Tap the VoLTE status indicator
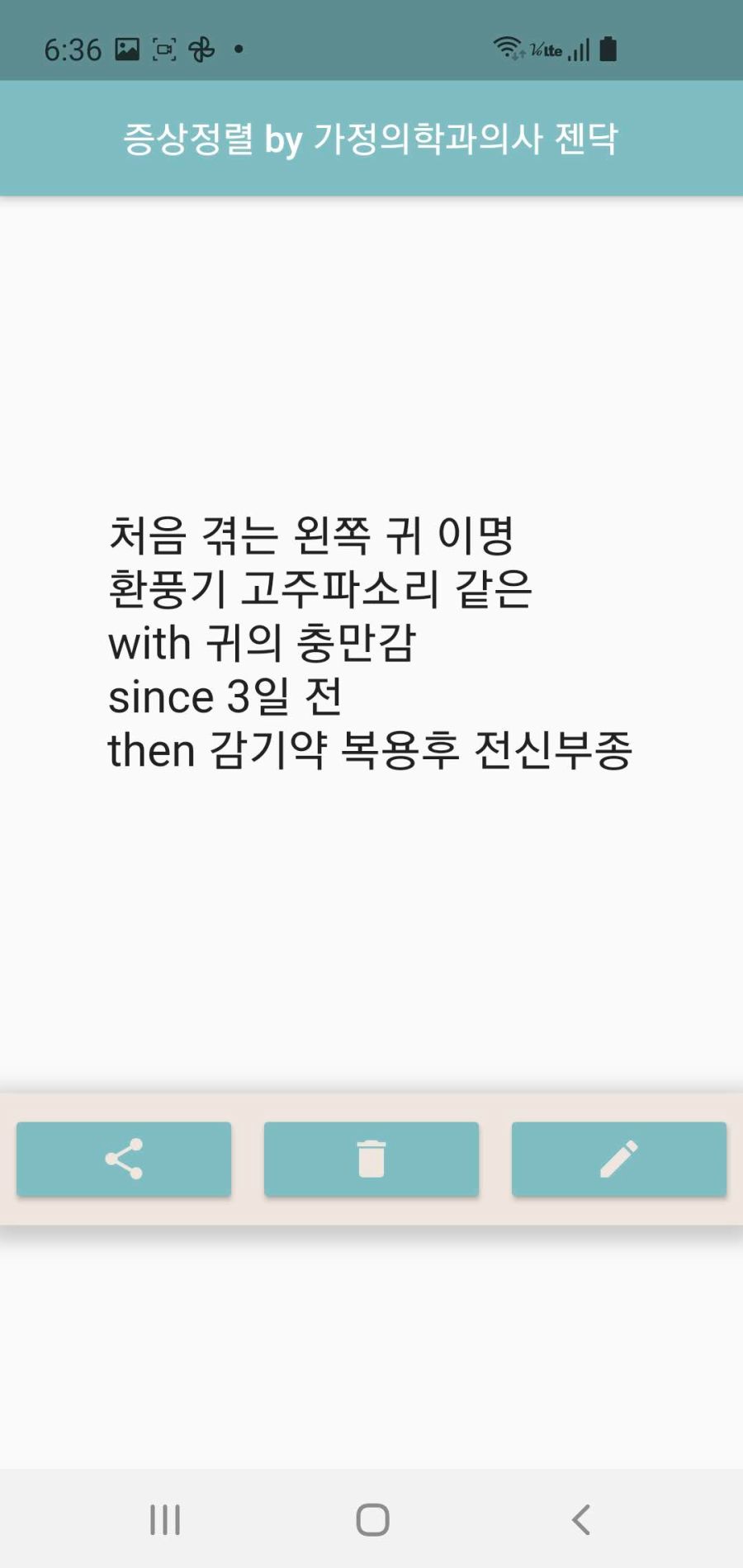This screenshot has height=1568, width=743. point(547,50)
